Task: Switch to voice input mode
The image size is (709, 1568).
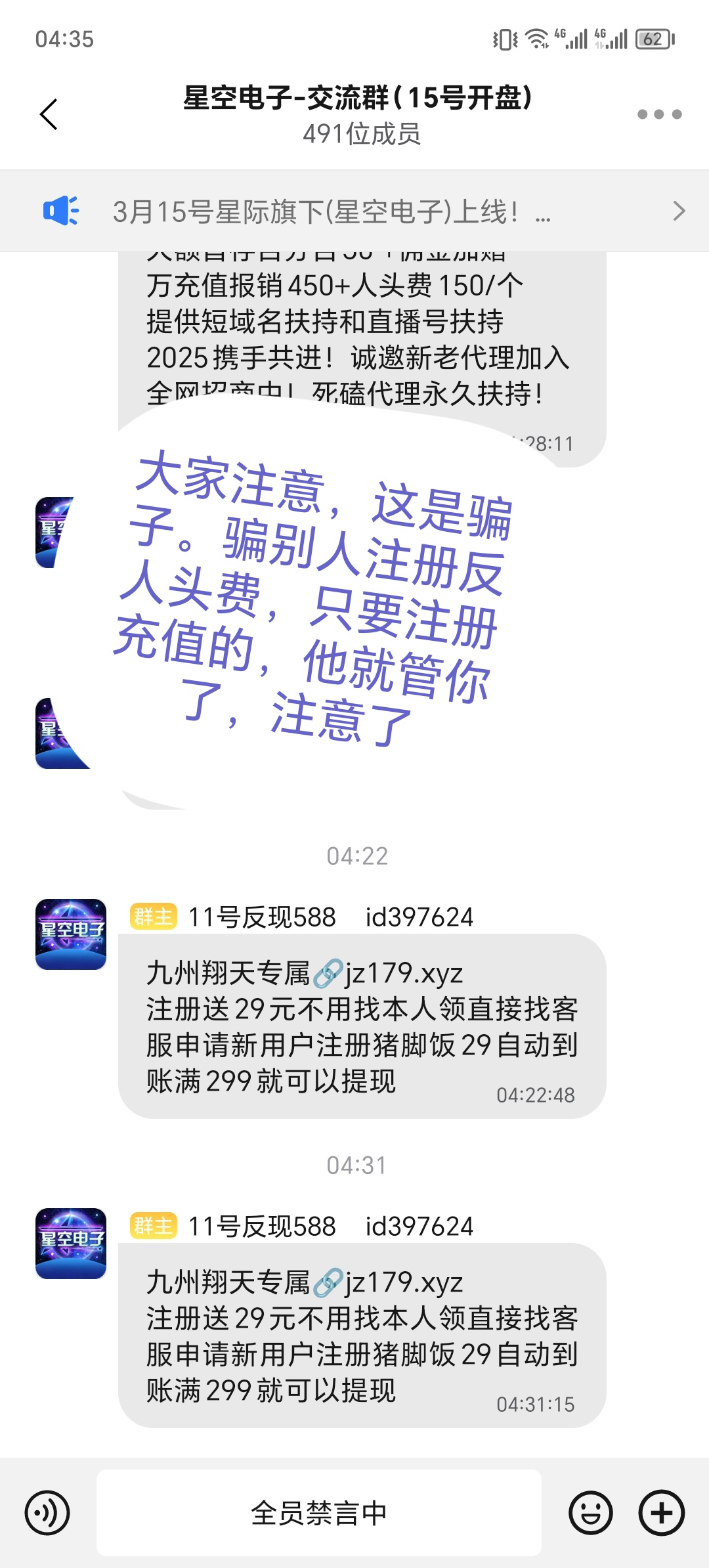Action: 47,1513
